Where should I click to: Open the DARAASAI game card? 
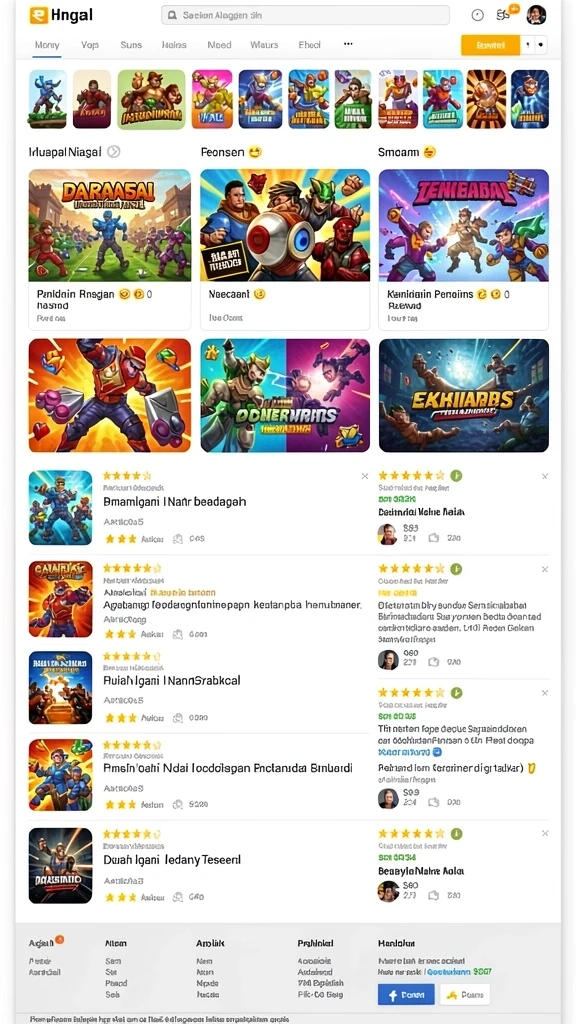pos(110,250)
